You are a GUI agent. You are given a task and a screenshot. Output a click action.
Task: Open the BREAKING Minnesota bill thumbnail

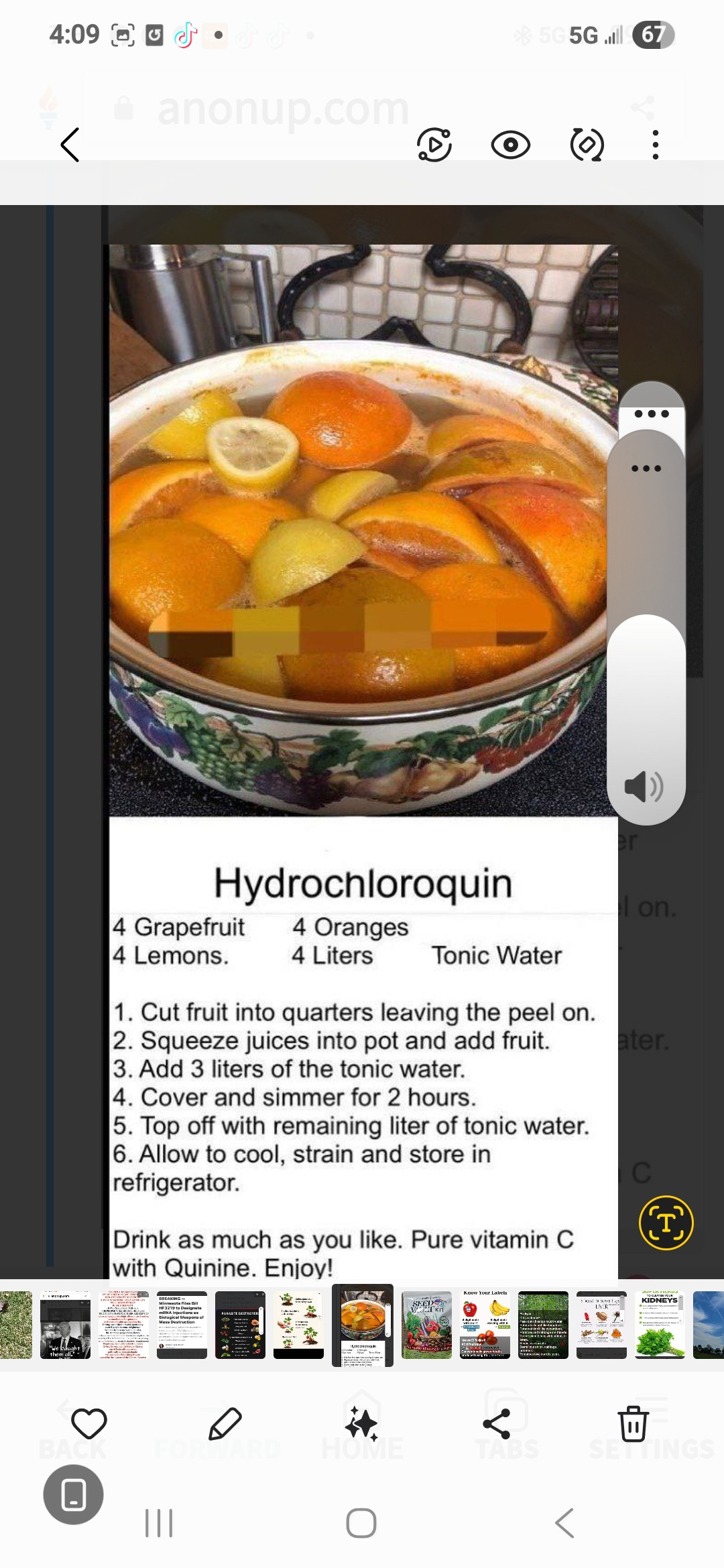pyautogui.click(x=182, y=1325)
